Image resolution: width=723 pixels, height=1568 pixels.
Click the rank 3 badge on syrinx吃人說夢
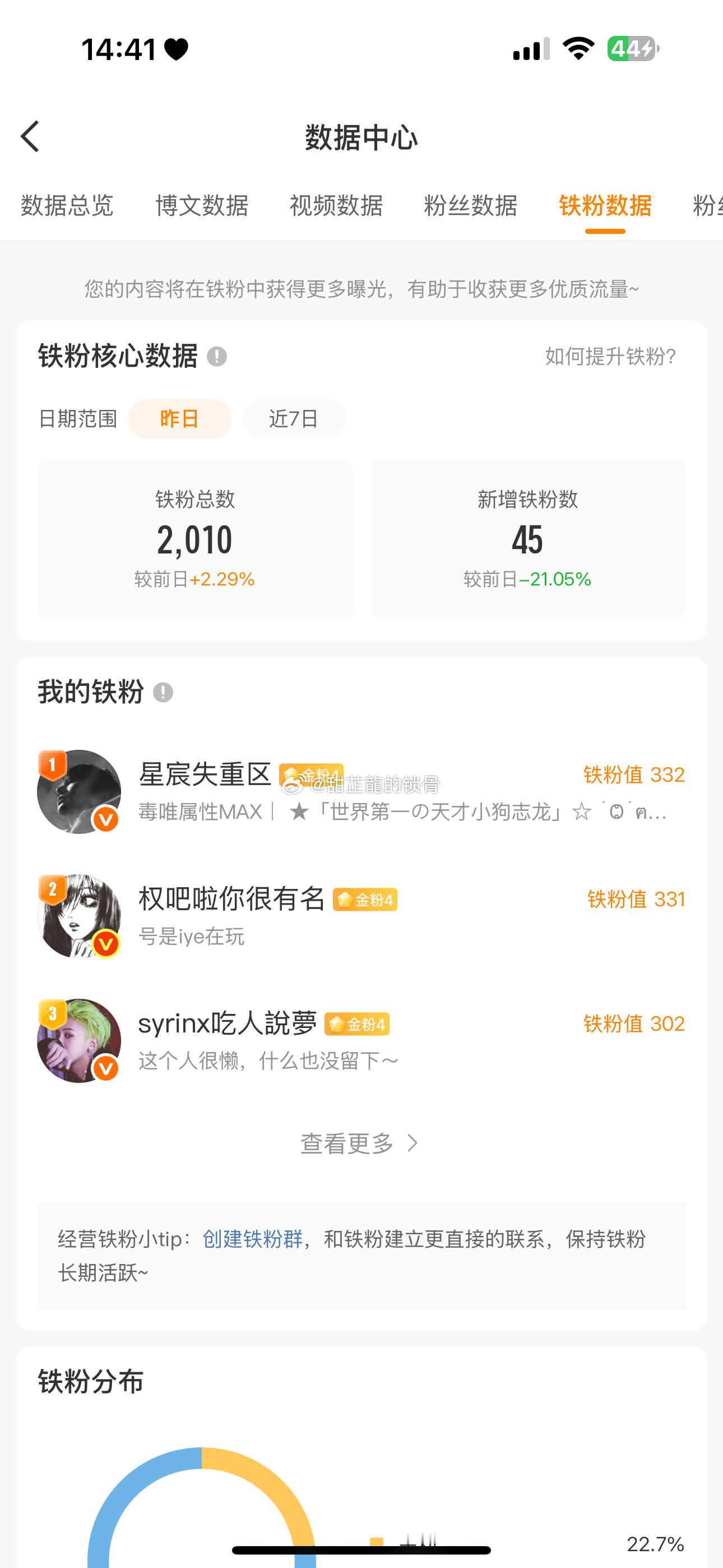pos(52,1013)
